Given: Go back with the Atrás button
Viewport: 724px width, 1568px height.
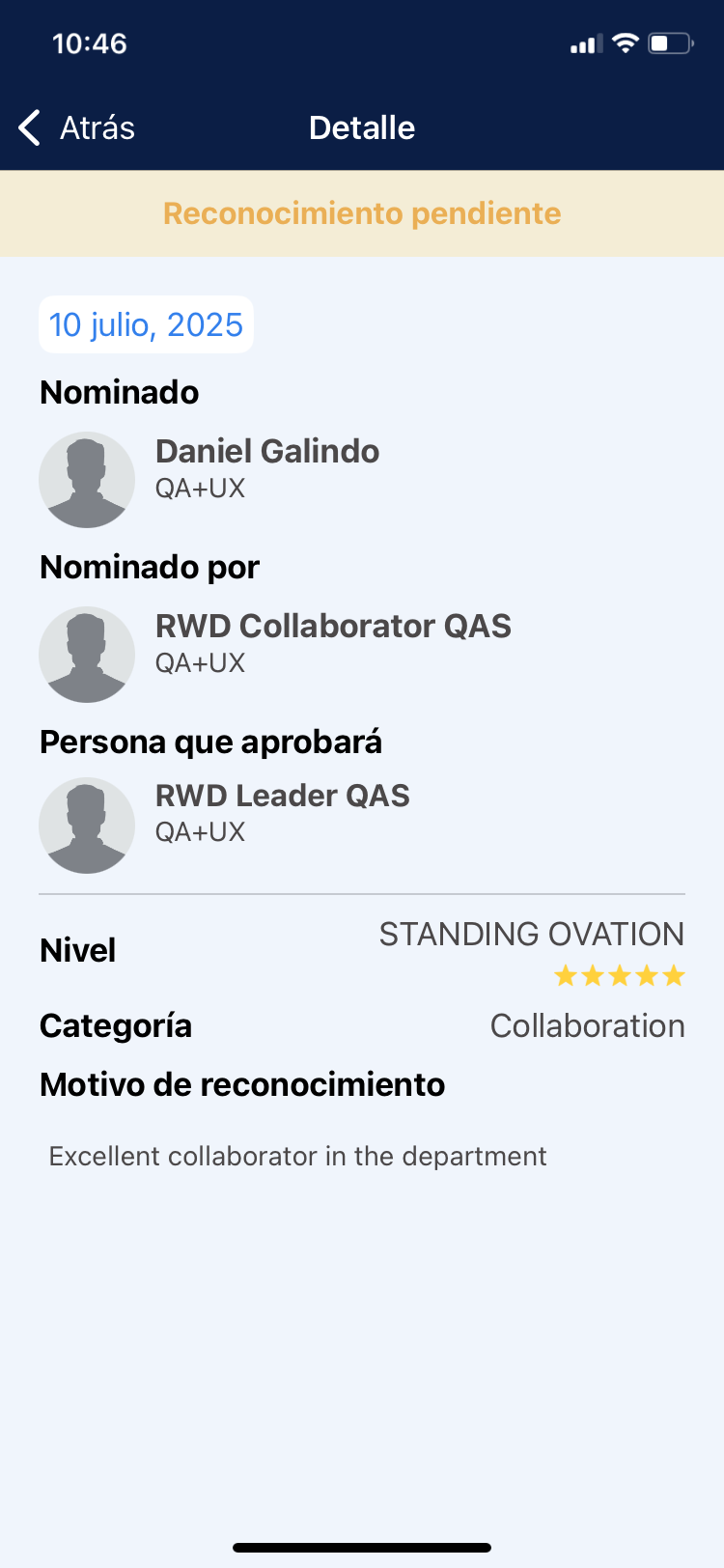Looking at the screenshot, I should [77, 127].
